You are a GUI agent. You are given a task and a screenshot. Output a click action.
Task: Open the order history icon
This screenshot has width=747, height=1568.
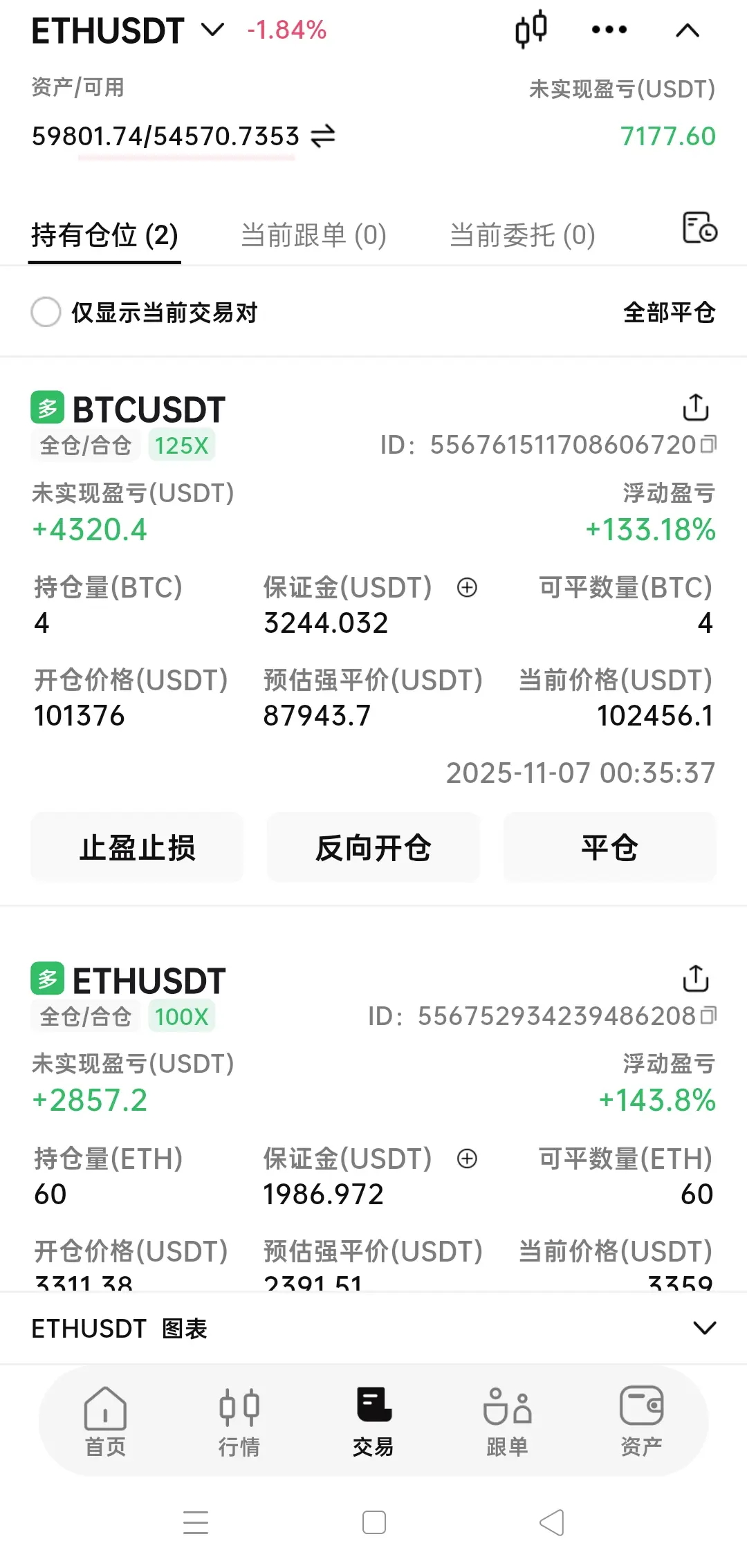tap(699, 228)
